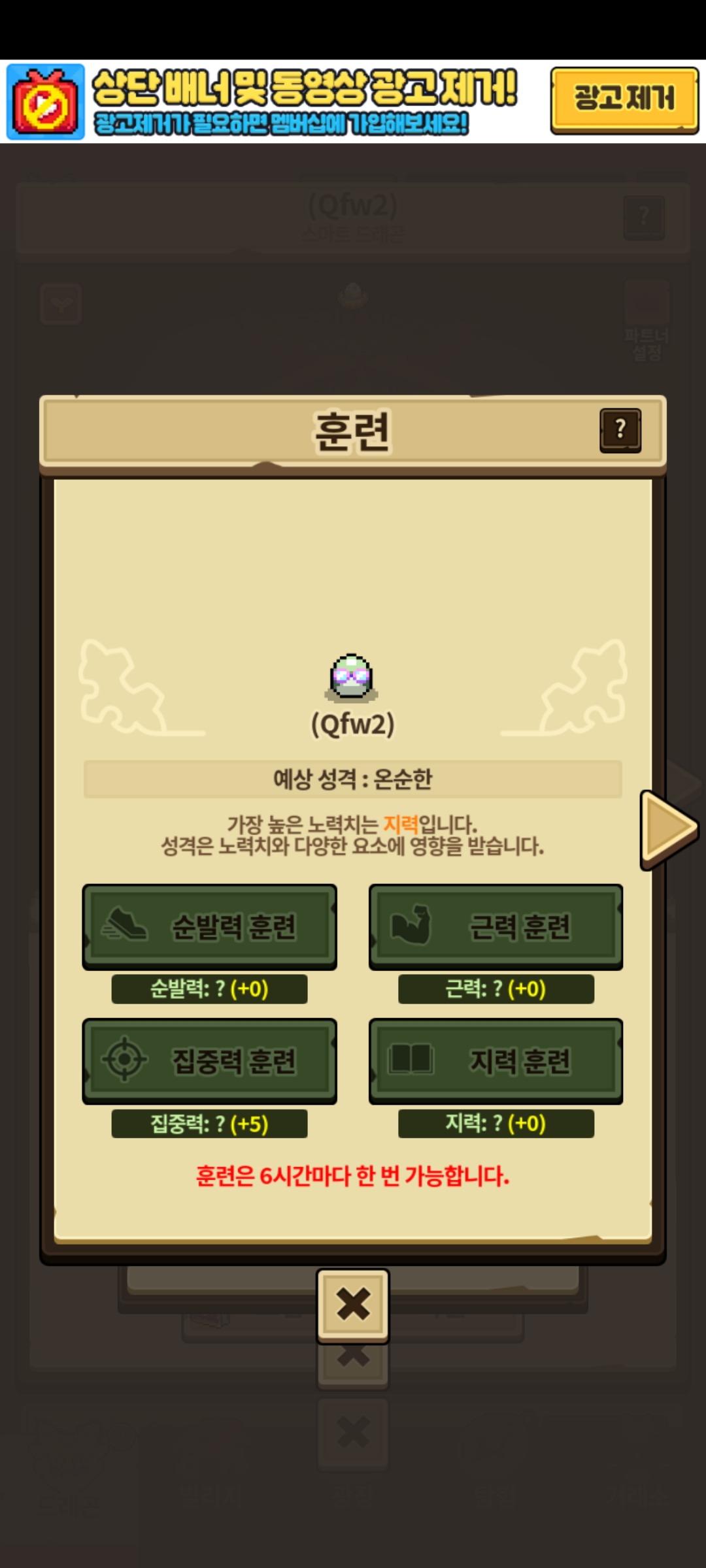Tap the 광고제거 button in the banner

624,100
